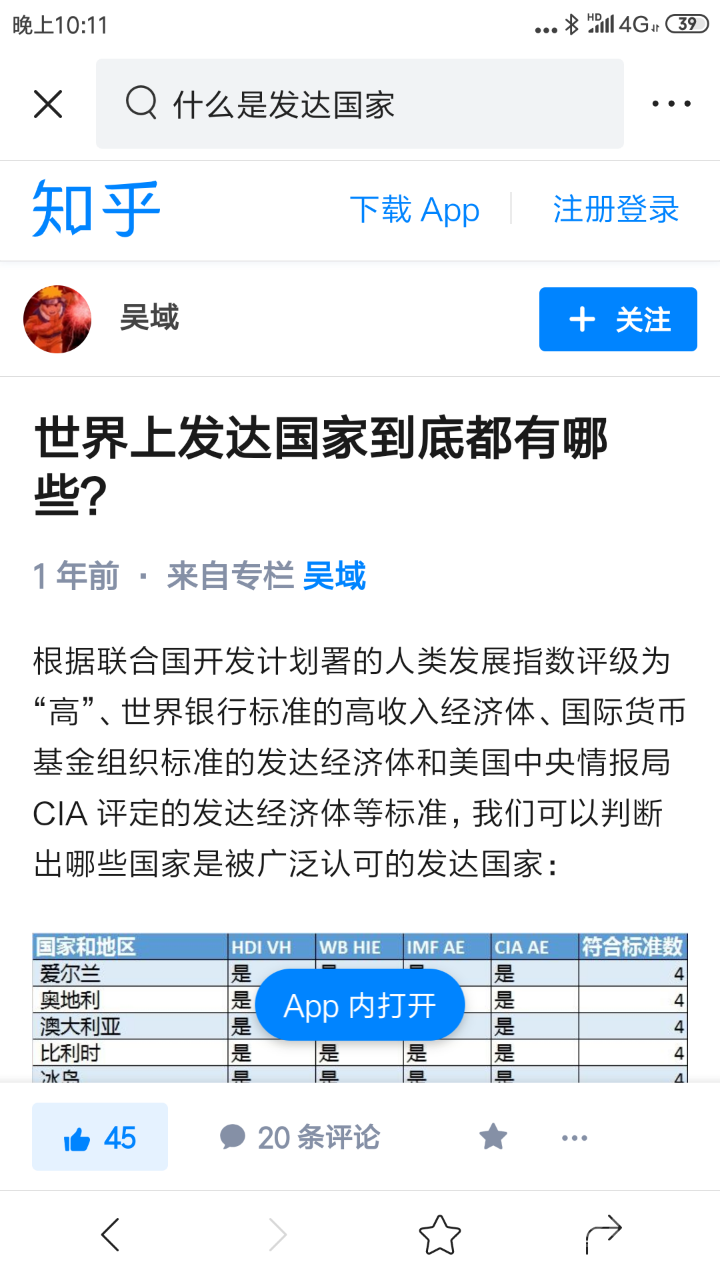This screenshot has width=720, height=1280.
Task: Follow author 吴域 with the 关注 button
Action: pyautogui.click(x=617, y=319)
